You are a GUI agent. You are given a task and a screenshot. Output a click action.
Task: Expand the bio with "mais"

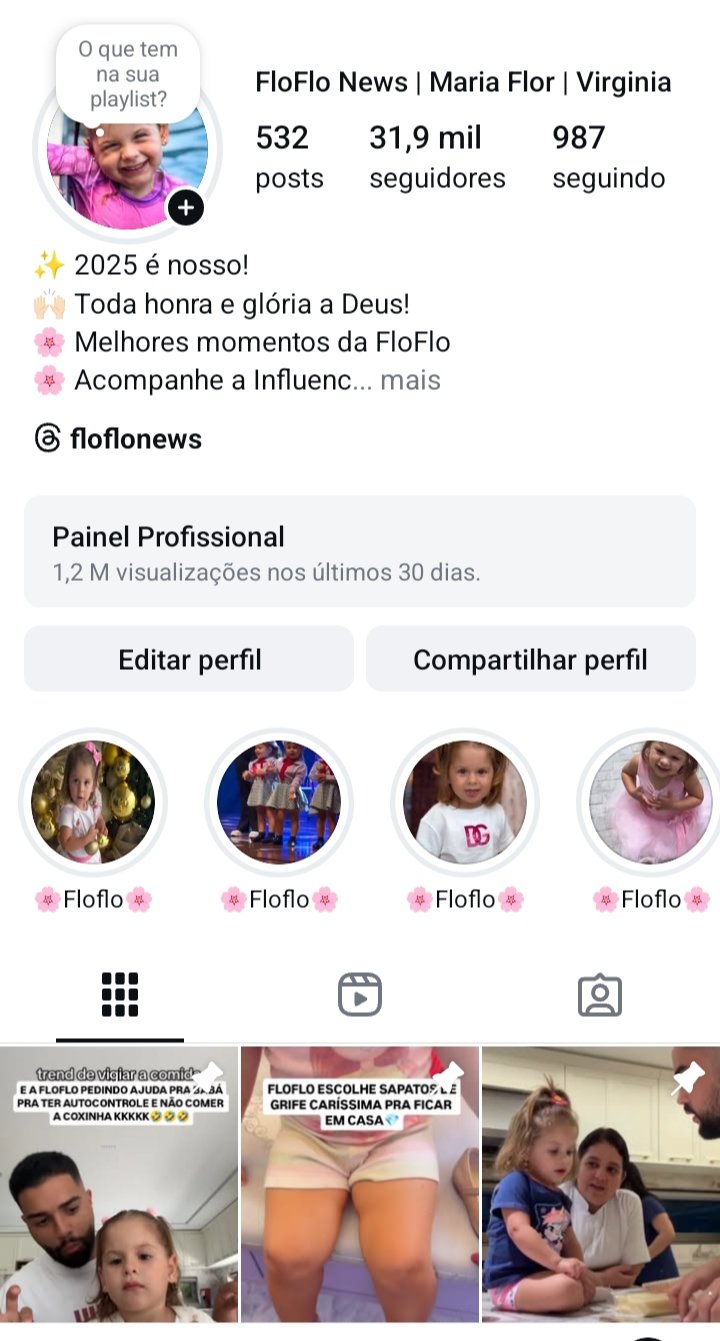[x=410, y=380]
